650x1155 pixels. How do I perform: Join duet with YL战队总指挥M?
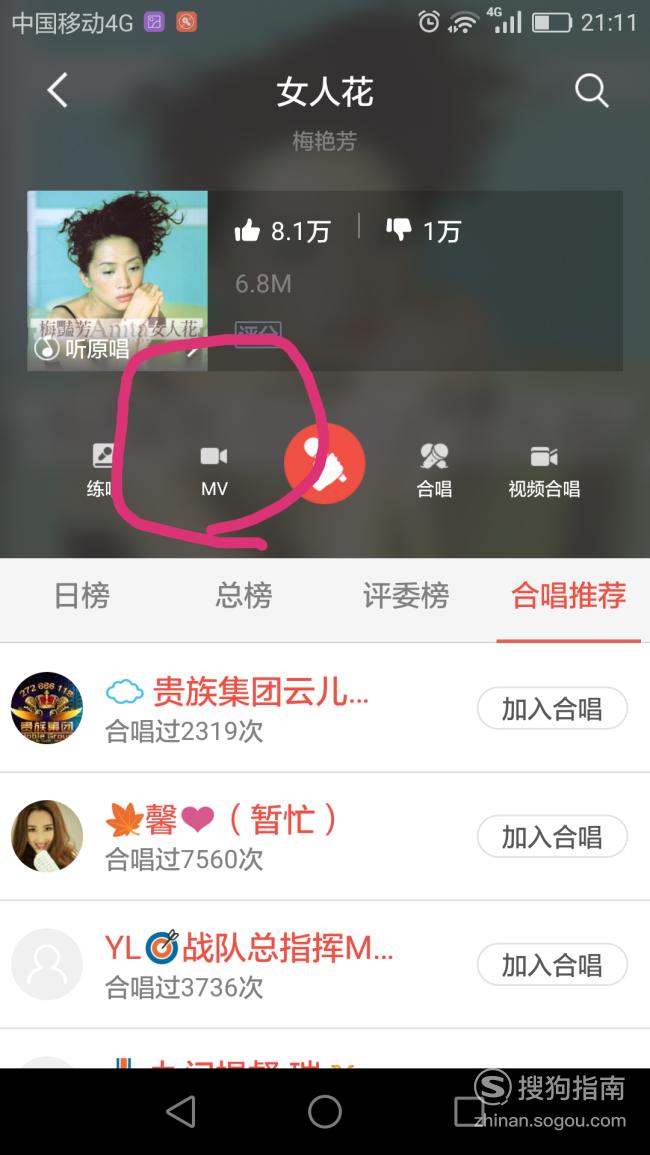coord(552,964)
